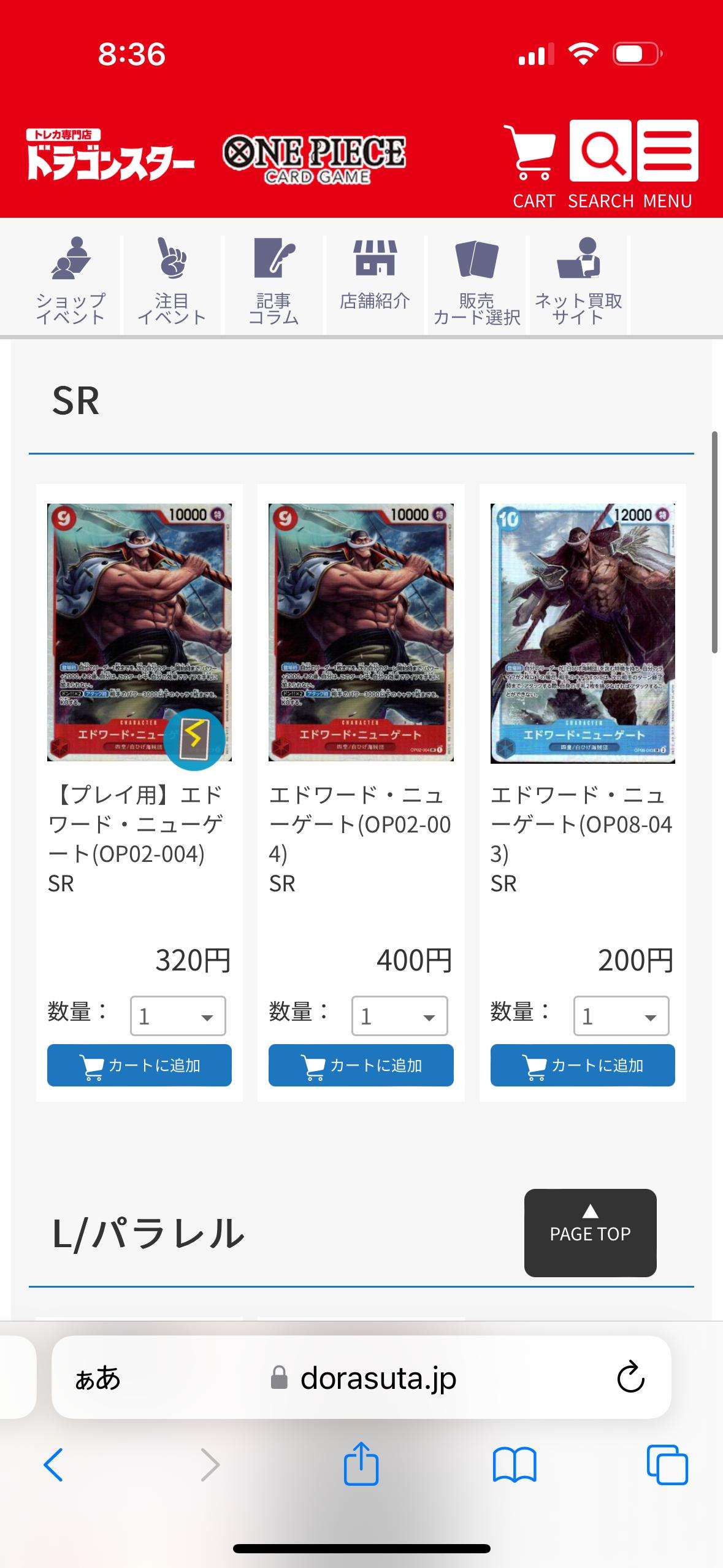Expand quantity dropdown for 200円 card
Viewport: 723px width, 1568px height.
click(621, 1017)
